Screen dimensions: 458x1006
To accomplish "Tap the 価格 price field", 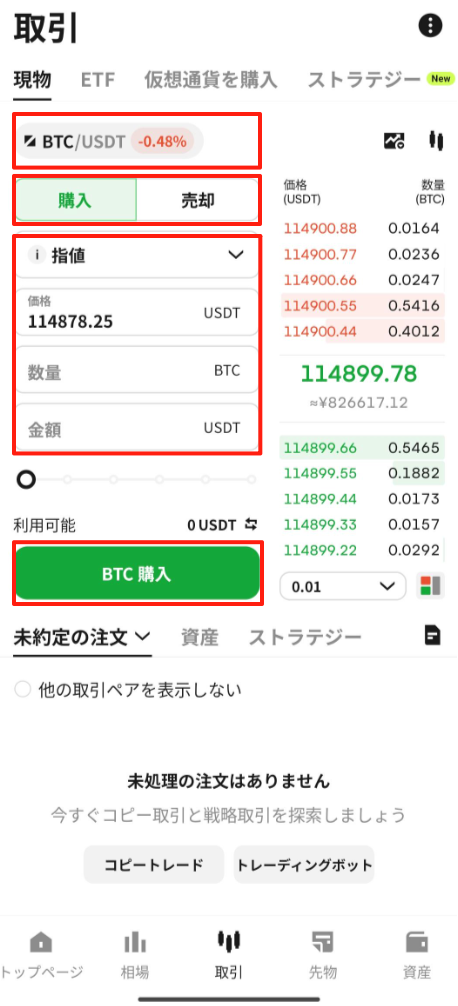I will 136,313.
